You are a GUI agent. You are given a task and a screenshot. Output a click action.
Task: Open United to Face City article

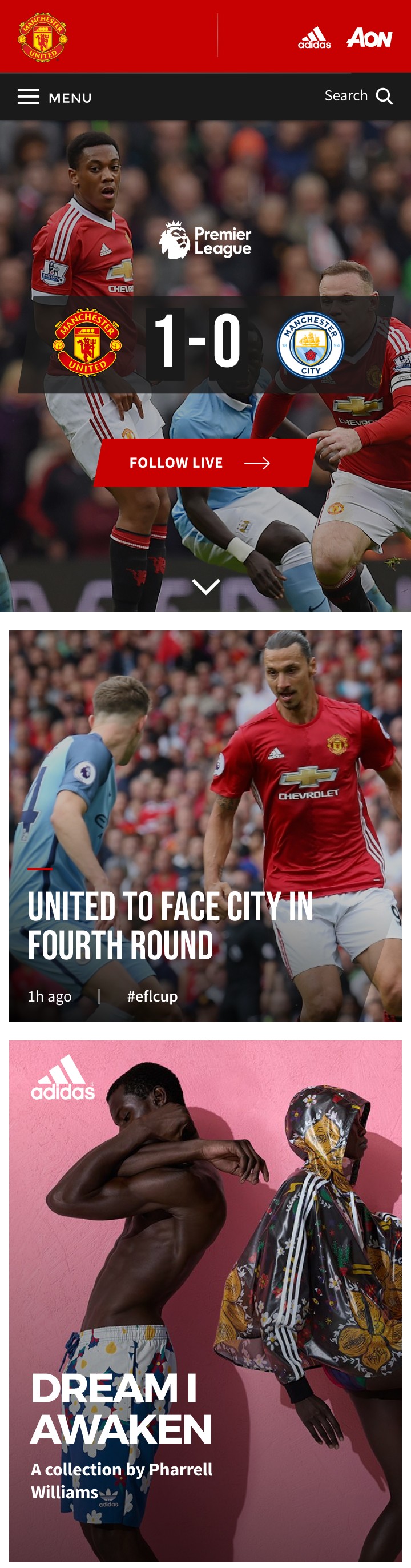[171, 925]
